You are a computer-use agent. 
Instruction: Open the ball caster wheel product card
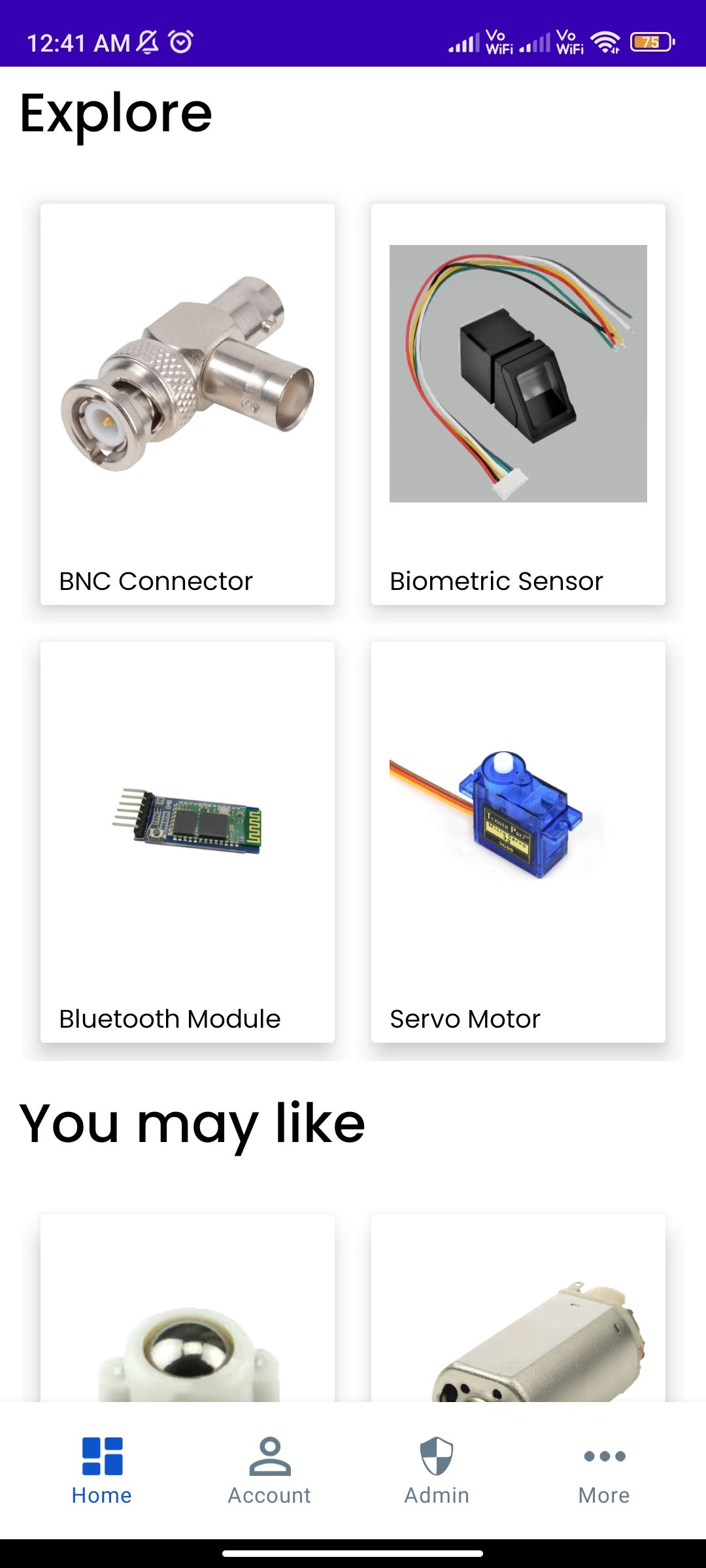[188, 1313]
